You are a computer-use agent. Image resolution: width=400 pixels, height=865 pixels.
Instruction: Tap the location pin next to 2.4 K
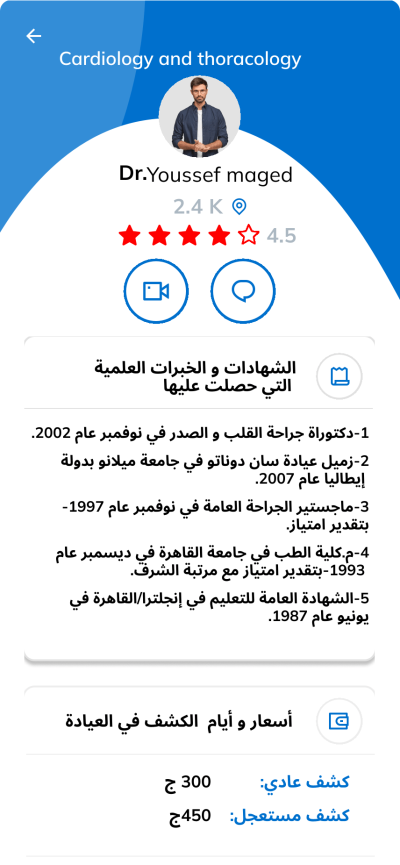click(239, 207)
